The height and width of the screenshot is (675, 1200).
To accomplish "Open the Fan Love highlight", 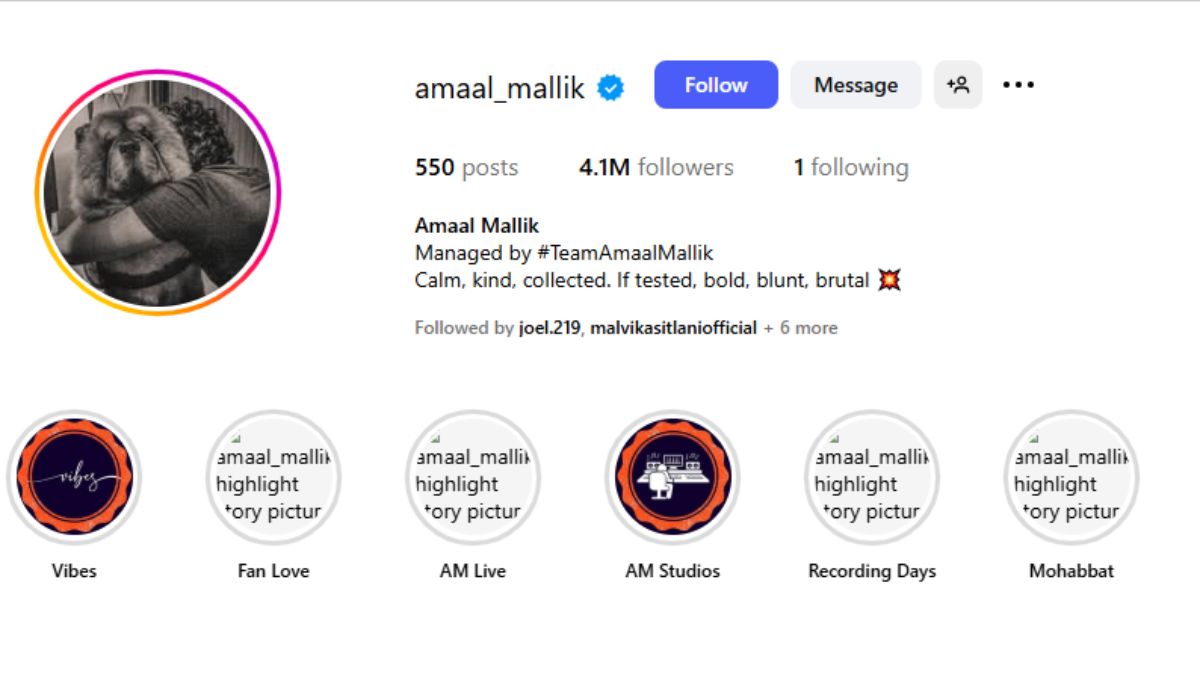I will coord(273,477).
